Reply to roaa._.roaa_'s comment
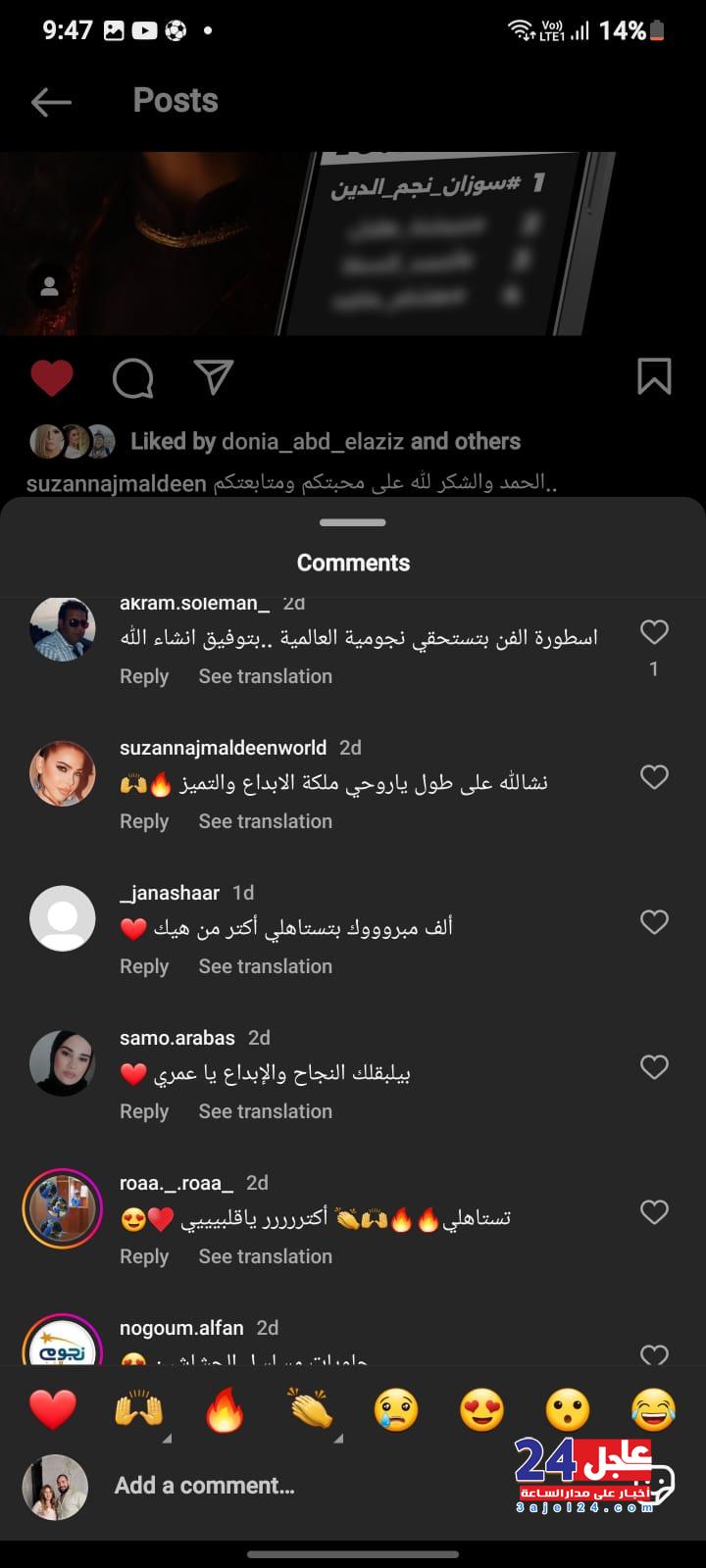 pos(144,1256)
